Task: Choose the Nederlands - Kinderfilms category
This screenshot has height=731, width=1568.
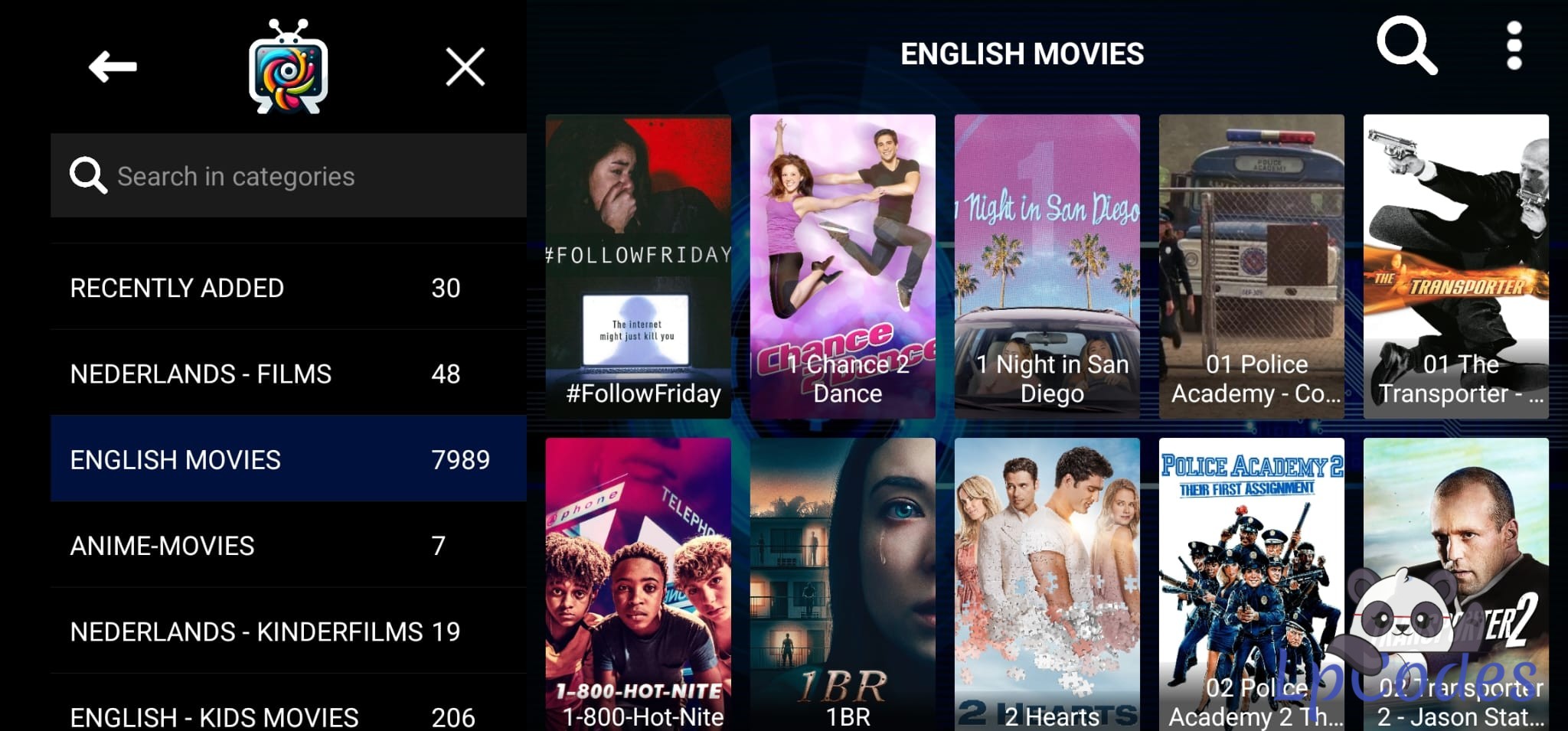Action: pos(288,631)
